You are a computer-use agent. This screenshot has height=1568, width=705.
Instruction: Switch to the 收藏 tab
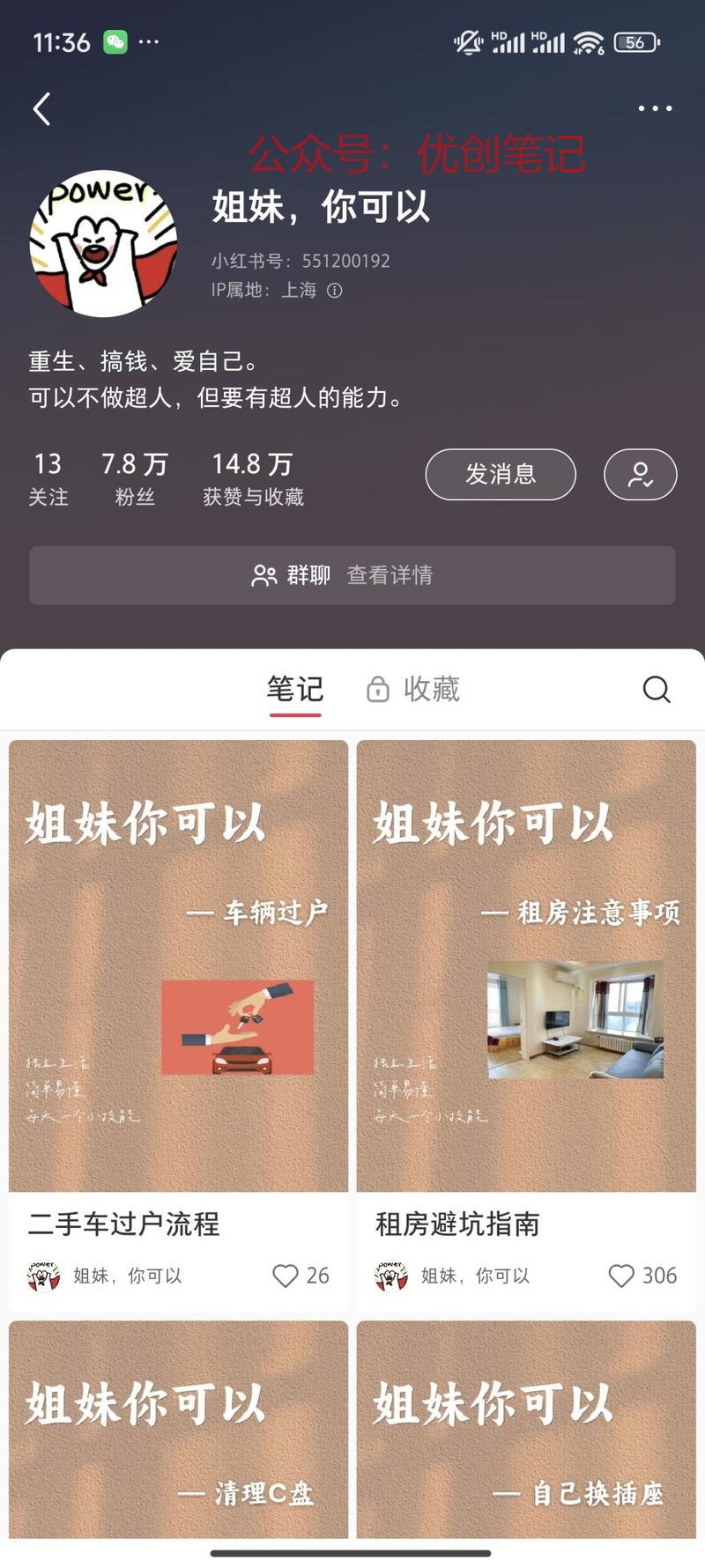pyautogui.click(x=413, y=689)
